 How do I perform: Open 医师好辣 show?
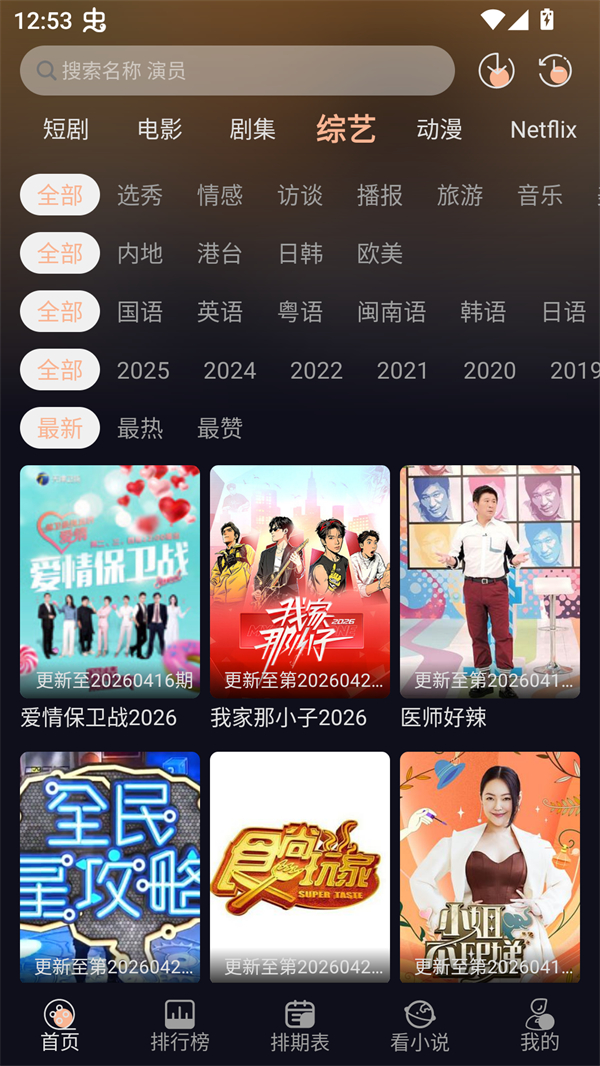[490, 581]
